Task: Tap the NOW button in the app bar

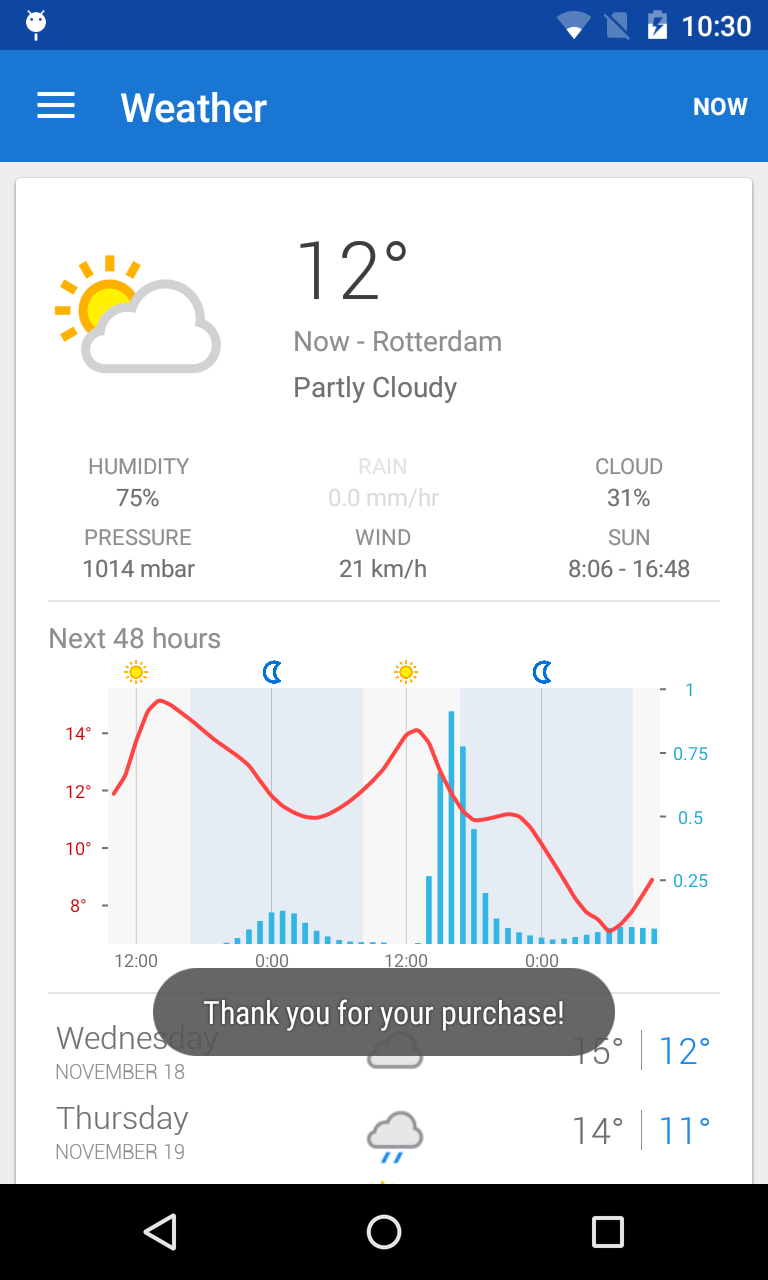Action: tap(720, 107)
